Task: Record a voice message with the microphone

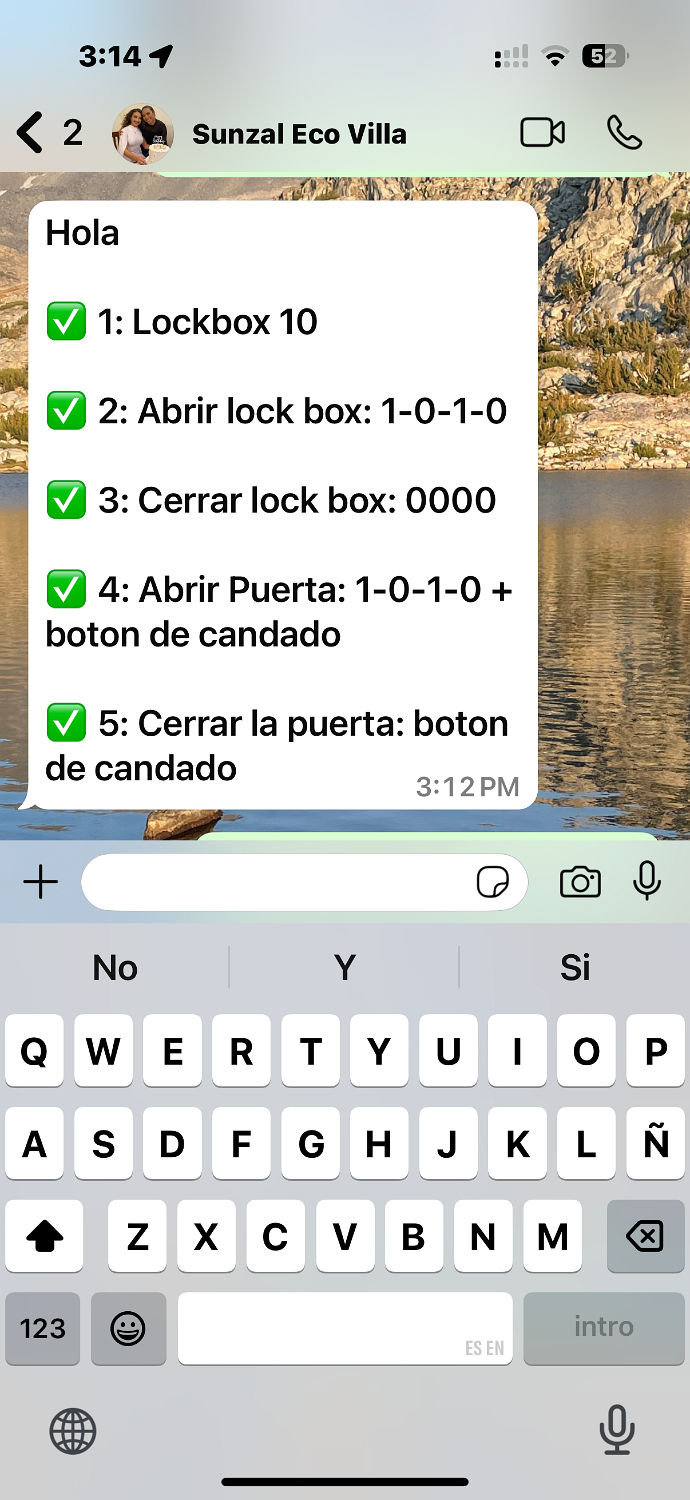Action: tap(647, 880)
